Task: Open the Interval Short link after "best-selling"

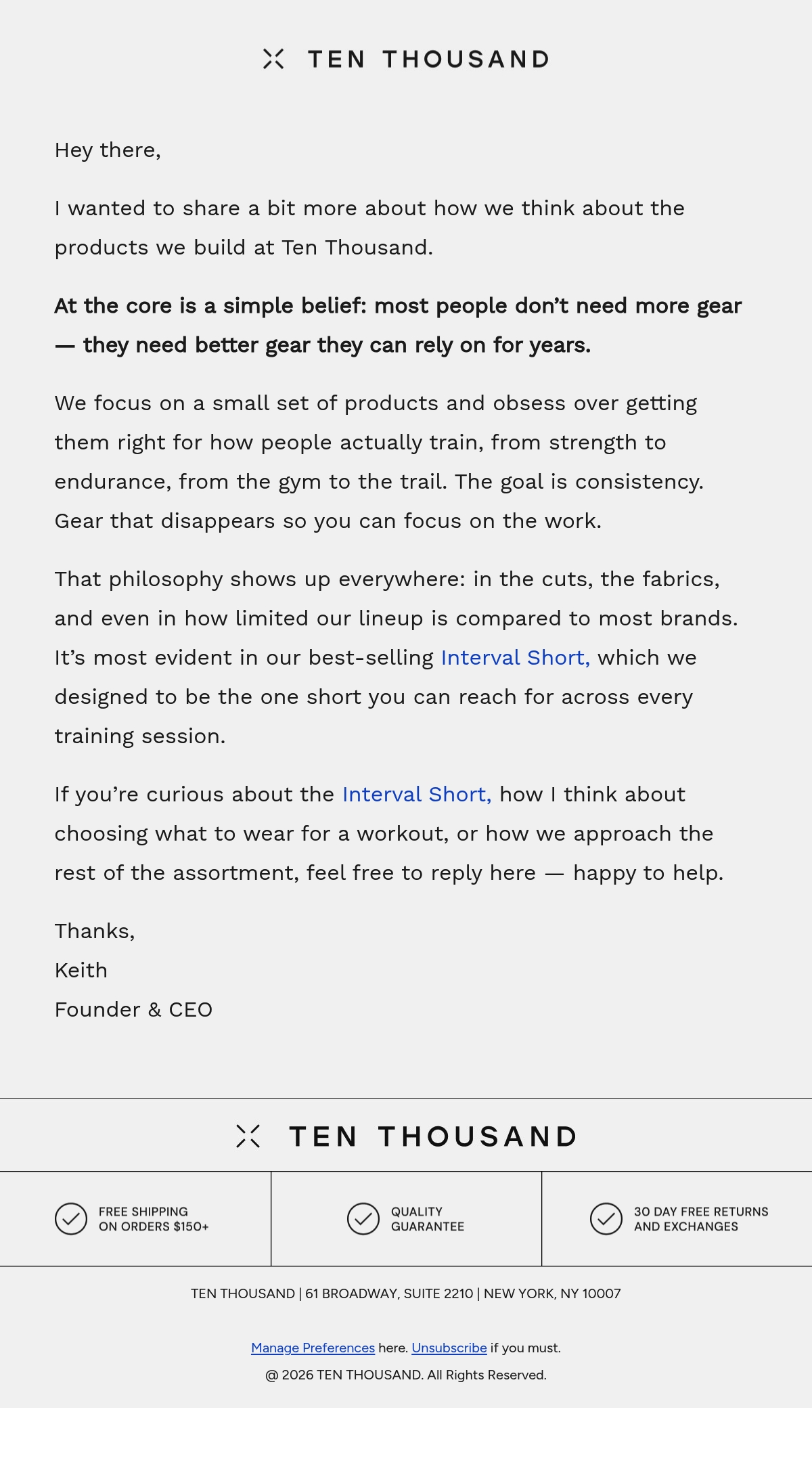Action: pyautogui.click(x=515, y=657)
